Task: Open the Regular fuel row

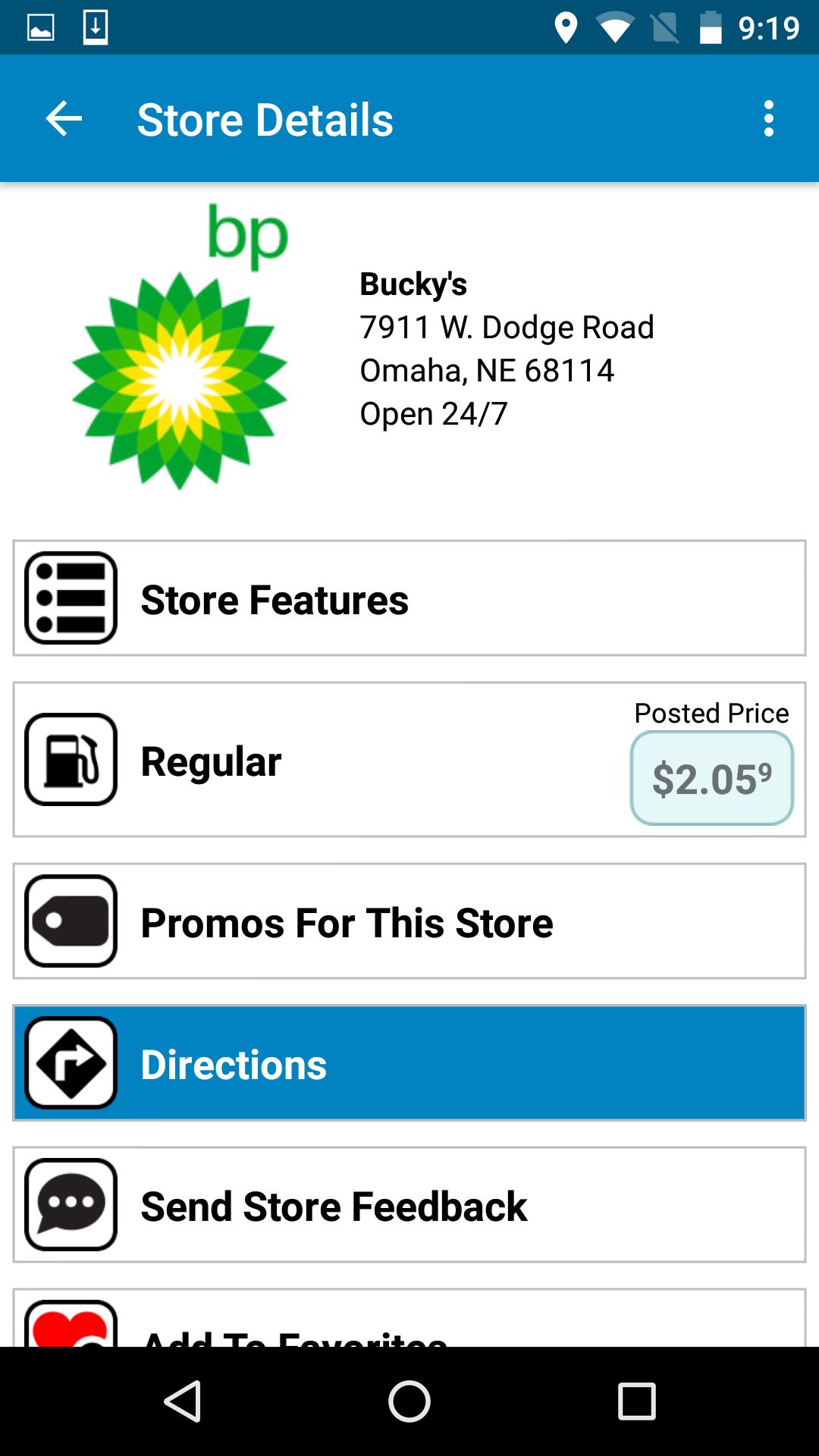Action: click(x=409, y=759)
